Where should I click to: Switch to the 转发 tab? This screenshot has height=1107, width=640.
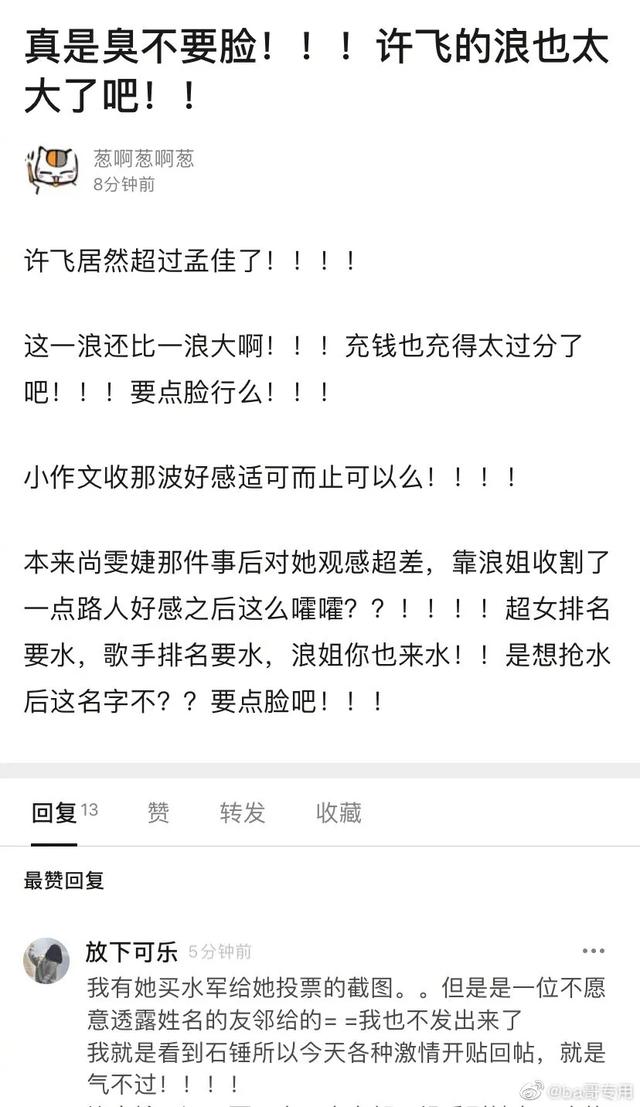[x=242, y=813]
